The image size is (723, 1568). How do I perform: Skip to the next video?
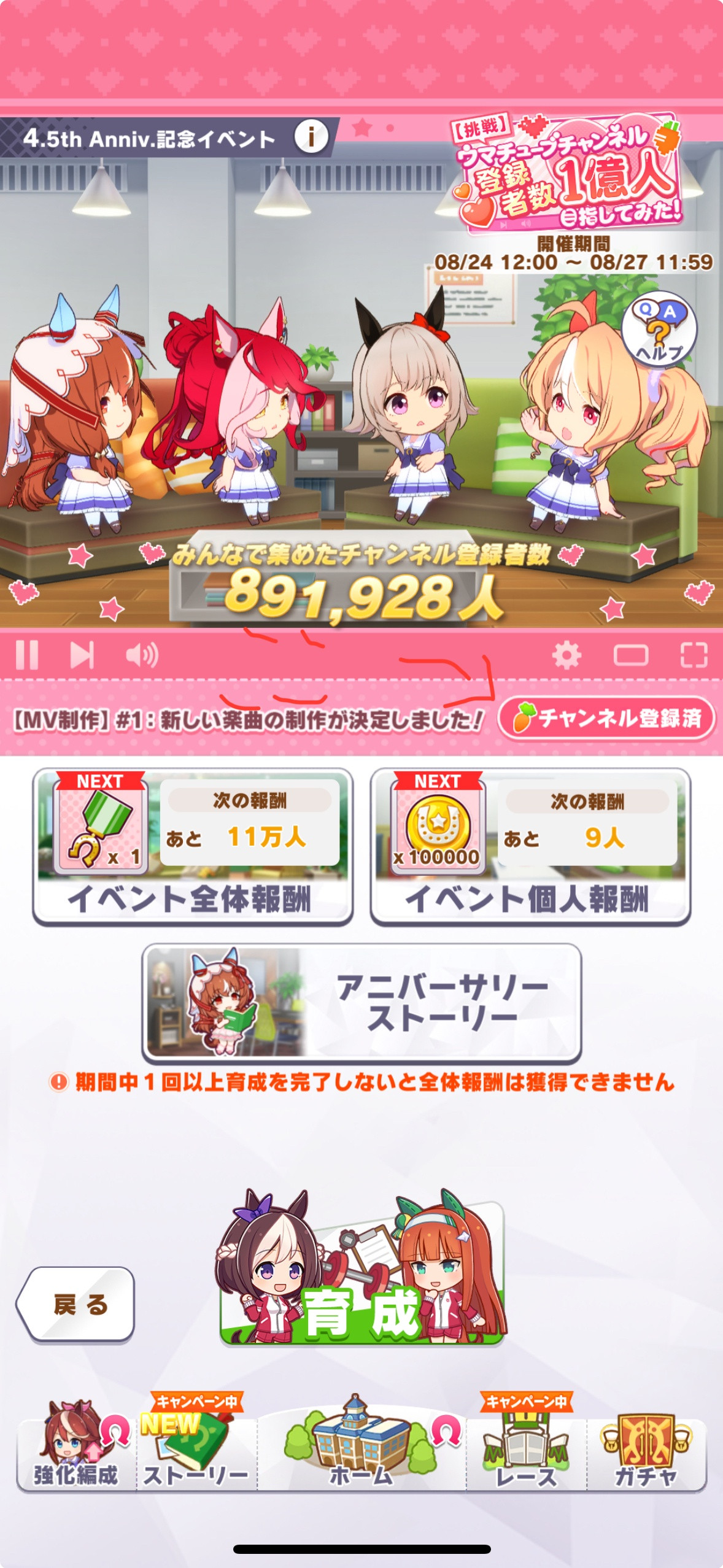pyautogui.click(x=82, y=655)
